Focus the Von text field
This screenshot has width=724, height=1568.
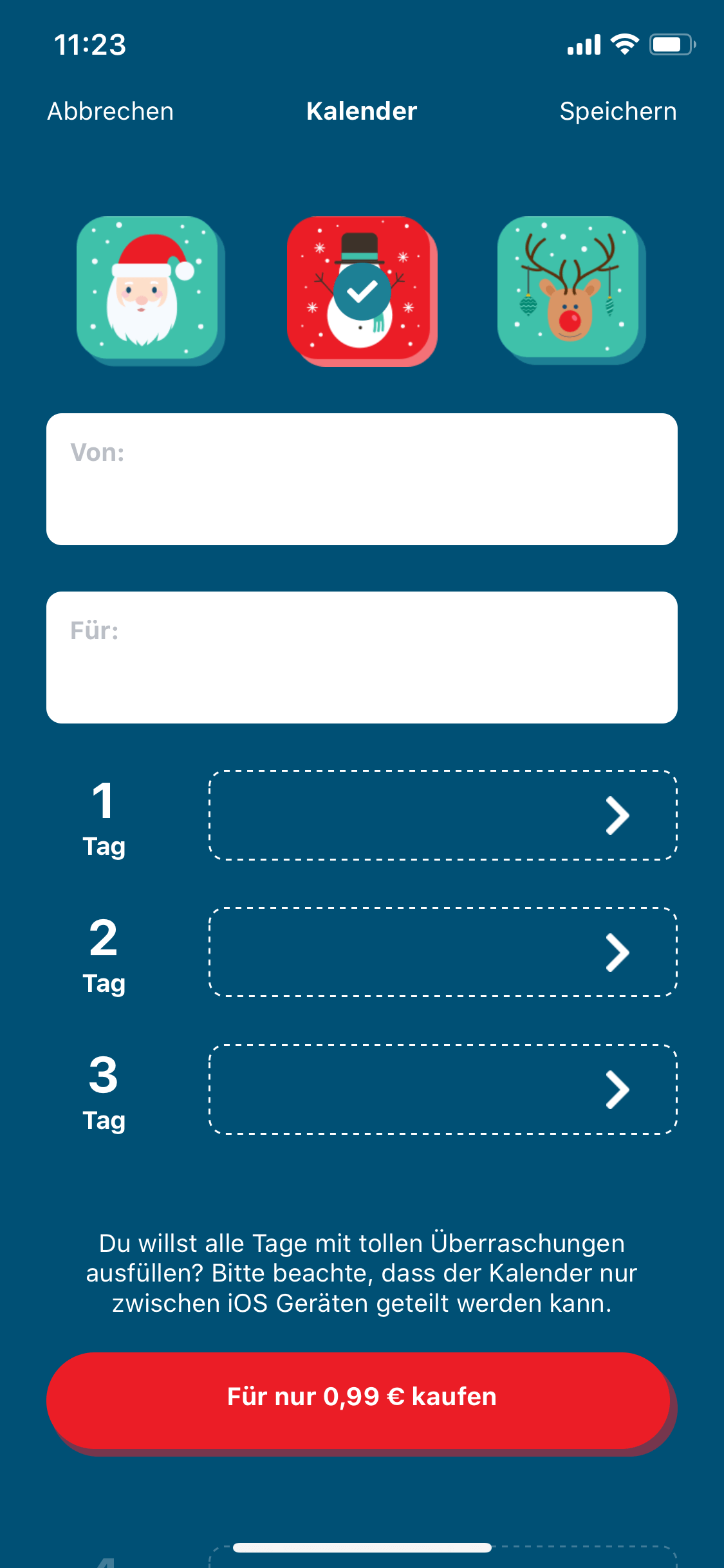coord(362,479)
